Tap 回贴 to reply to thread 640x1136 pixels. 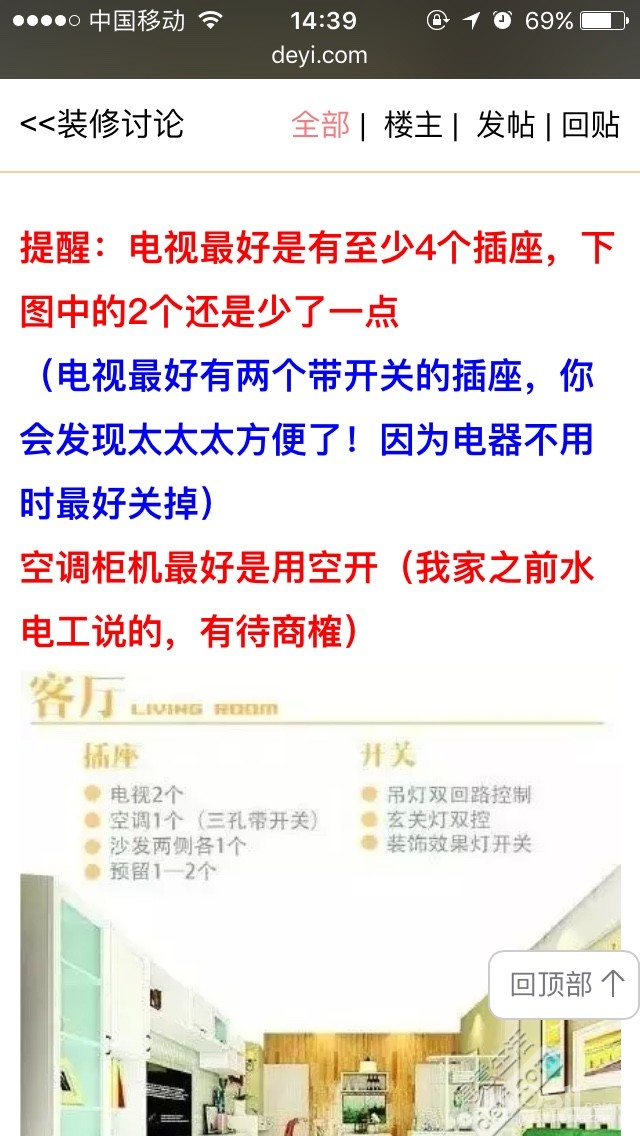pyautogui.click(x=590, y=125)
